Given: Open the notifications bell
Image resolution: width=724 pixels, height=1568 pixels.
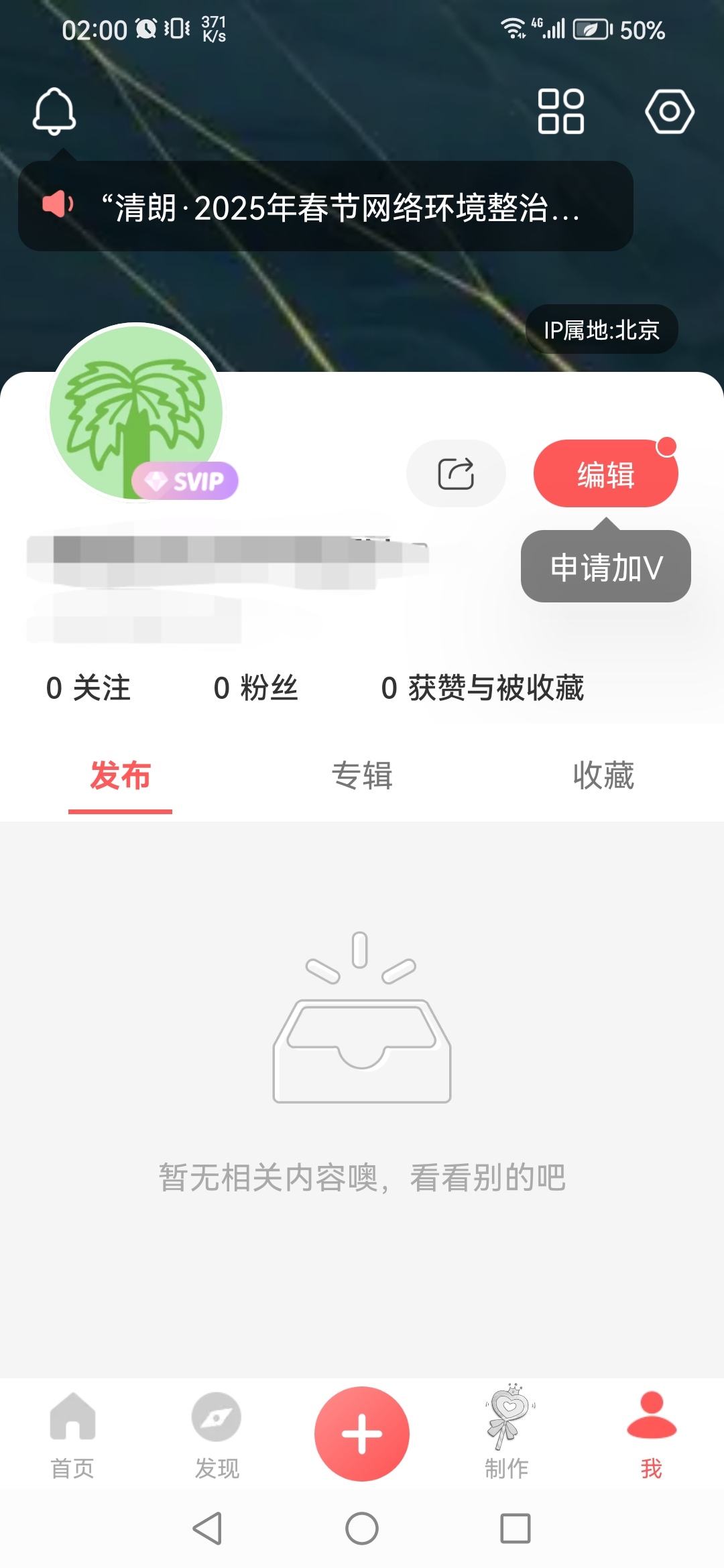Looking at the screenshot, I should pos(54,111).
